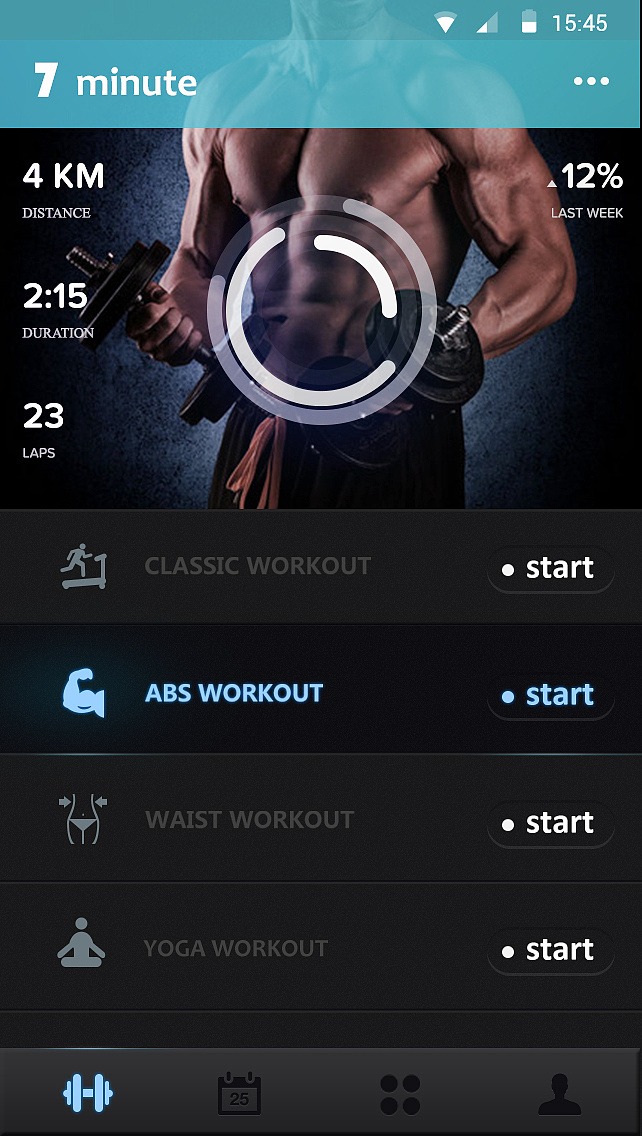Open the three-dot overflow menu
The image size is (642, 1136).
pyautogui.click(x=591, y=82)
